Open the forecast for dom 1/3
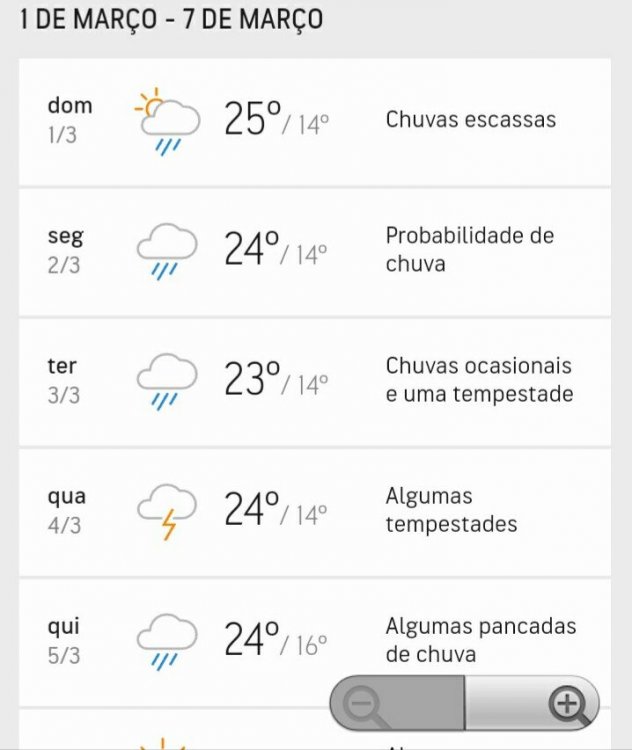Screen dimensions: 632x750 point(314,121)
